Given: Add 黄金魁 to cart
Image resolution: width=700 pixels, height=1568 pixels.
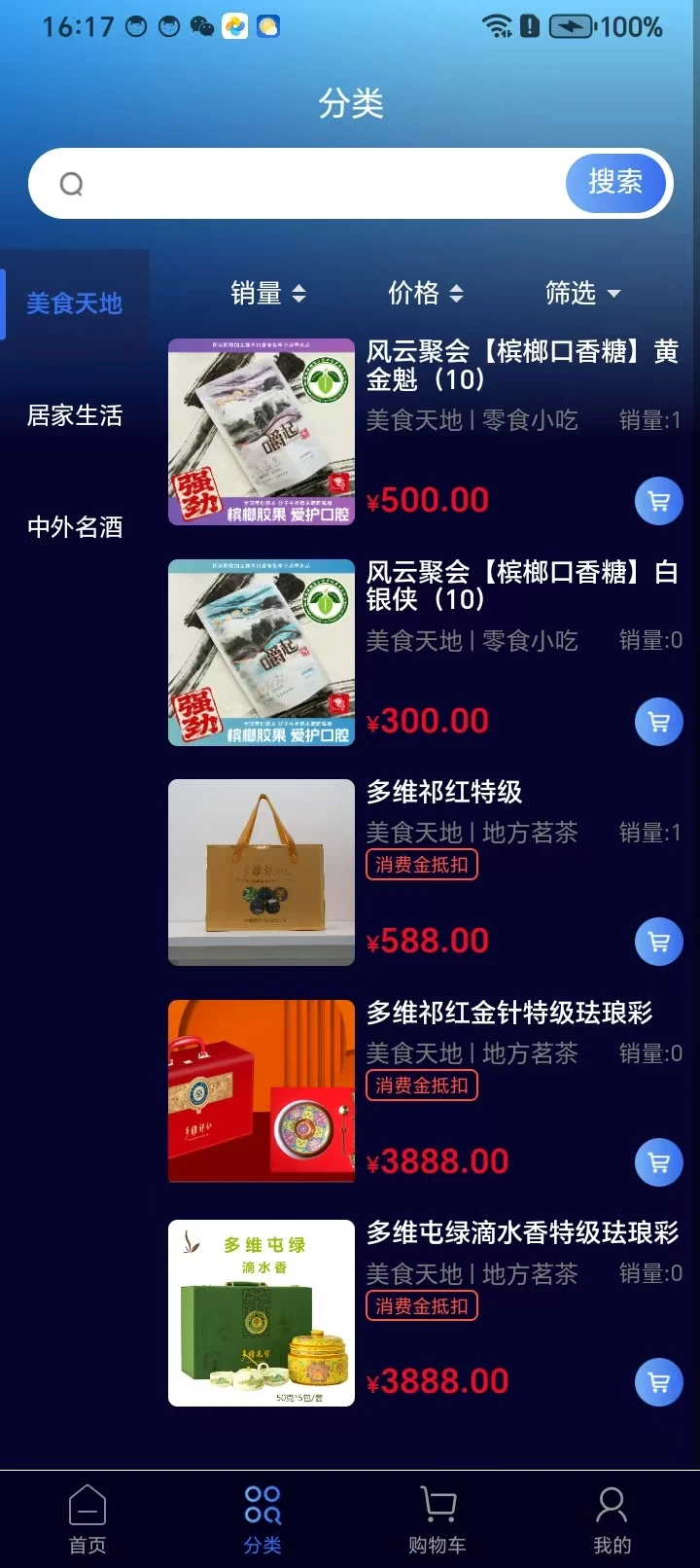Looking at the screenshot, I should click(x=658, y=502).
